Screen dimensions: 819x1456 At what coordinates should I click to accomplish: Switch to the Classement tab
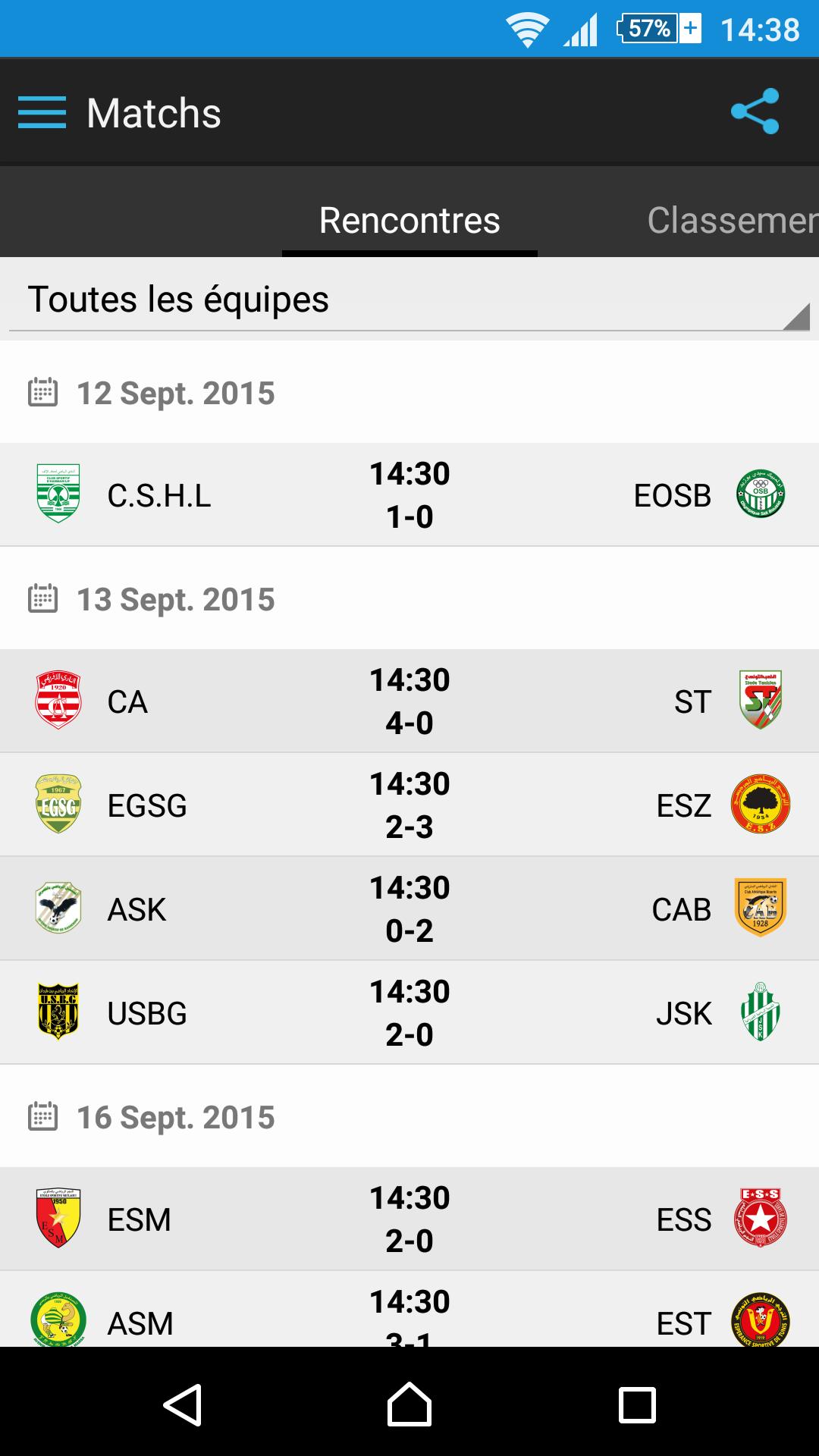[731, 221]
